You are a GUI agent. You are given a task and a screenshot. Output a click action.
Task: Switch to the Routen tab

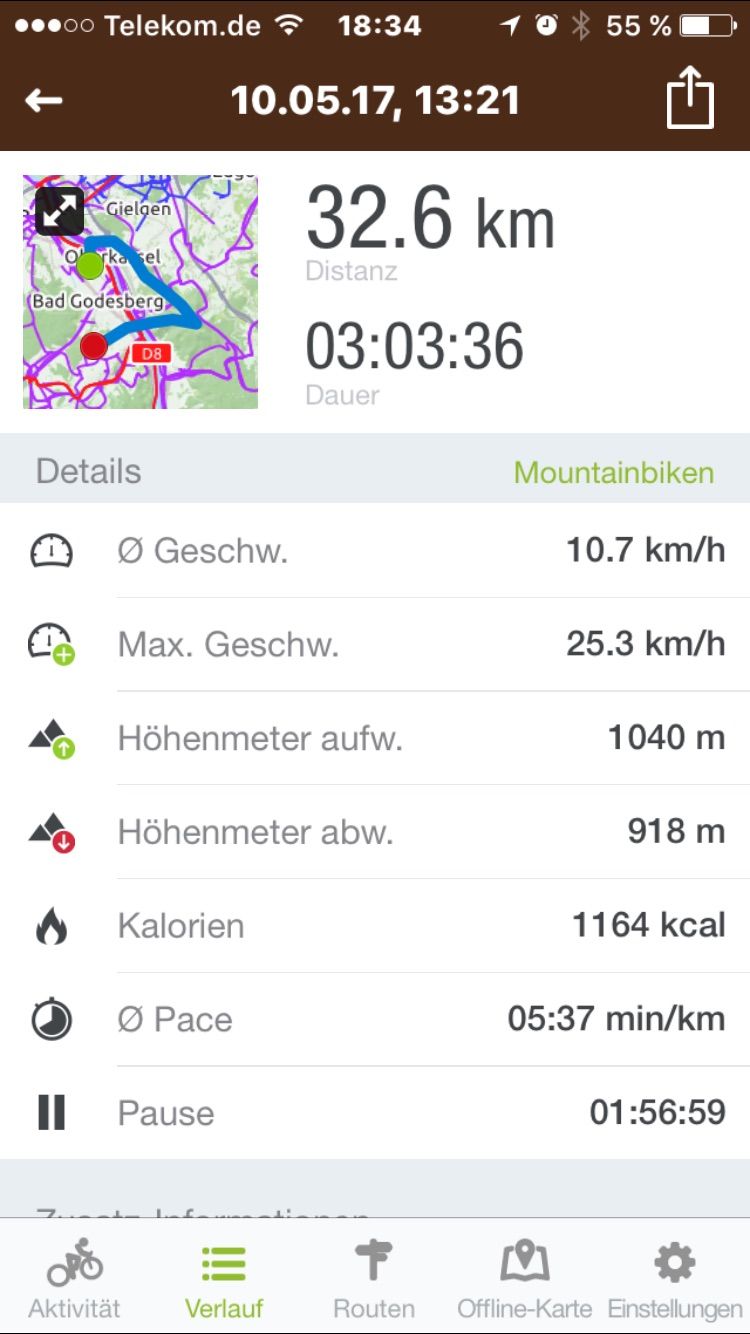click(x=374, y=1278)
